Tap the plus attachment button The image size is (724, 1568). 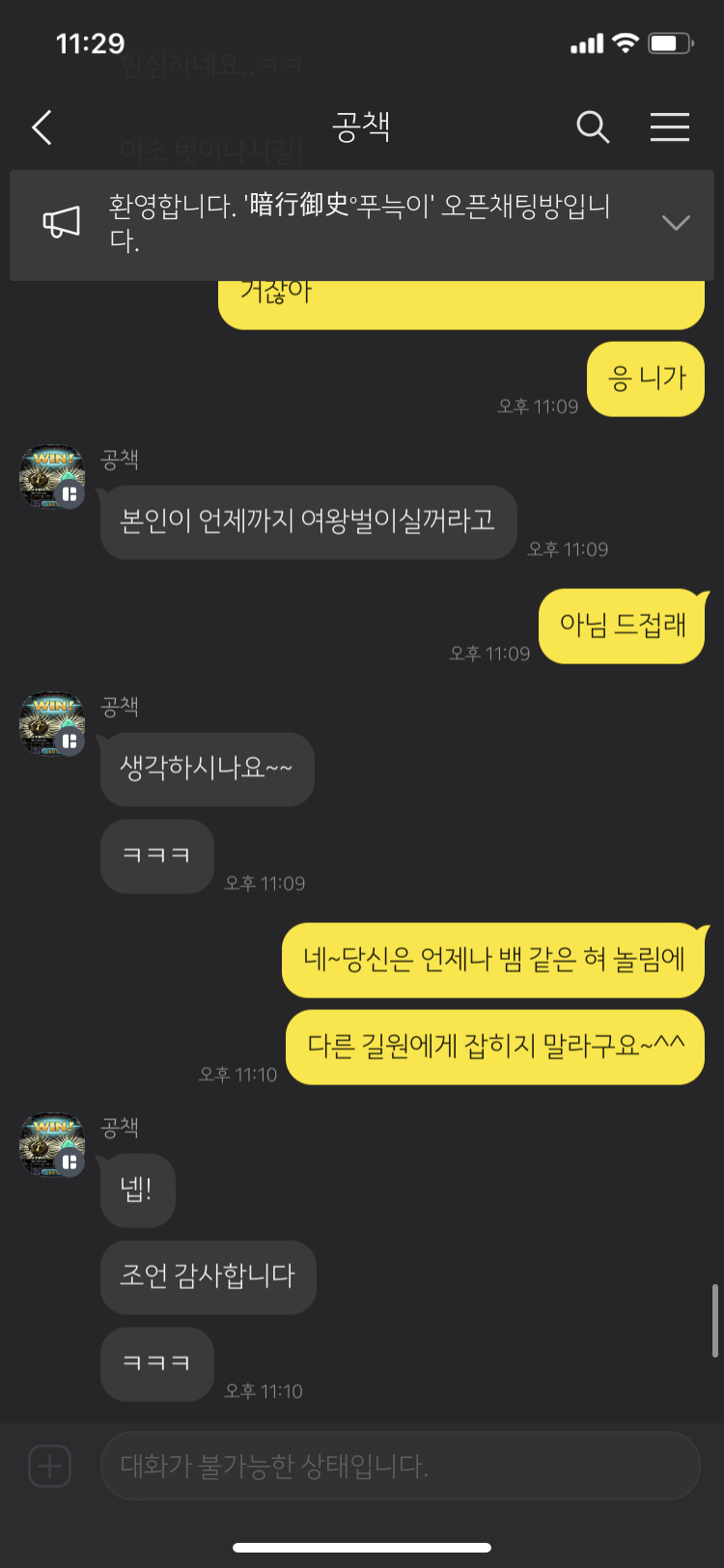pyautogui.click(x=50, y=1466)
